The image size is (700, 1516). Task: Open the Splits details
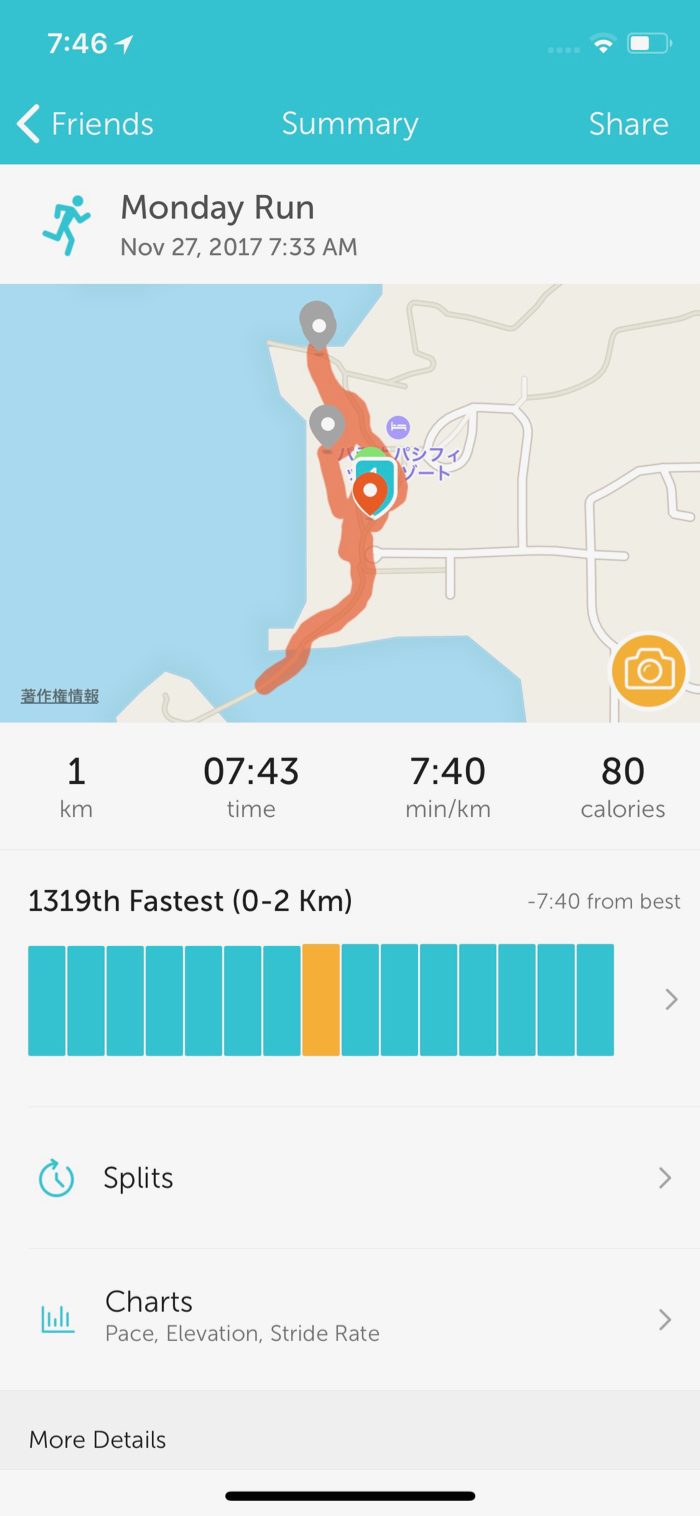(x=350, y=1178)
